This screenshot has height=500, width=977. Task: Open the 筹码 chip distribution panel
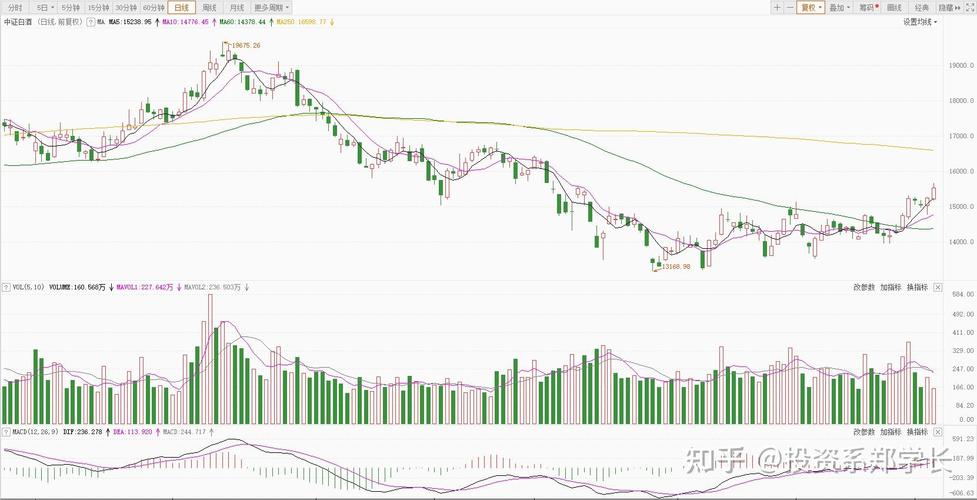[868, 7]
